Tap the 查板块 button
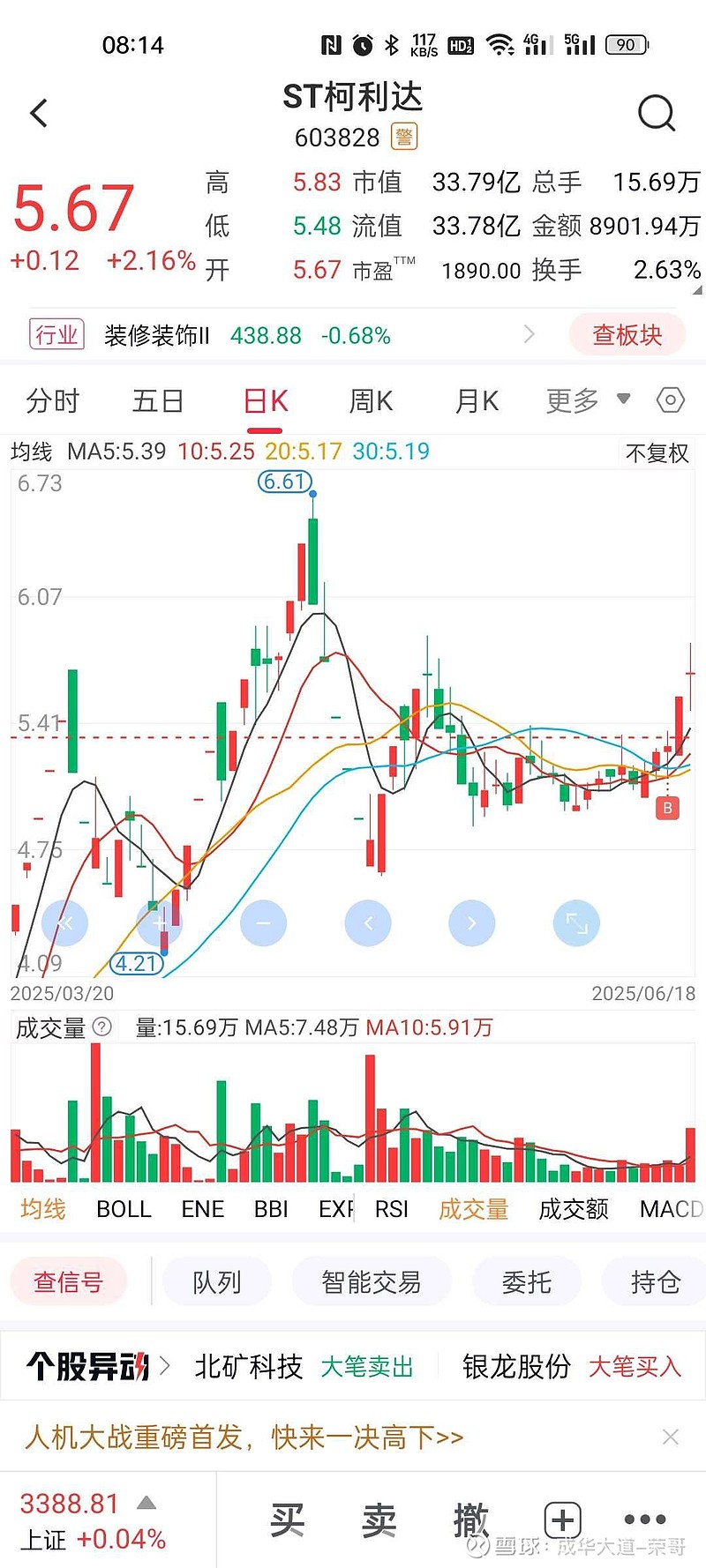 [x=627, y=335]
